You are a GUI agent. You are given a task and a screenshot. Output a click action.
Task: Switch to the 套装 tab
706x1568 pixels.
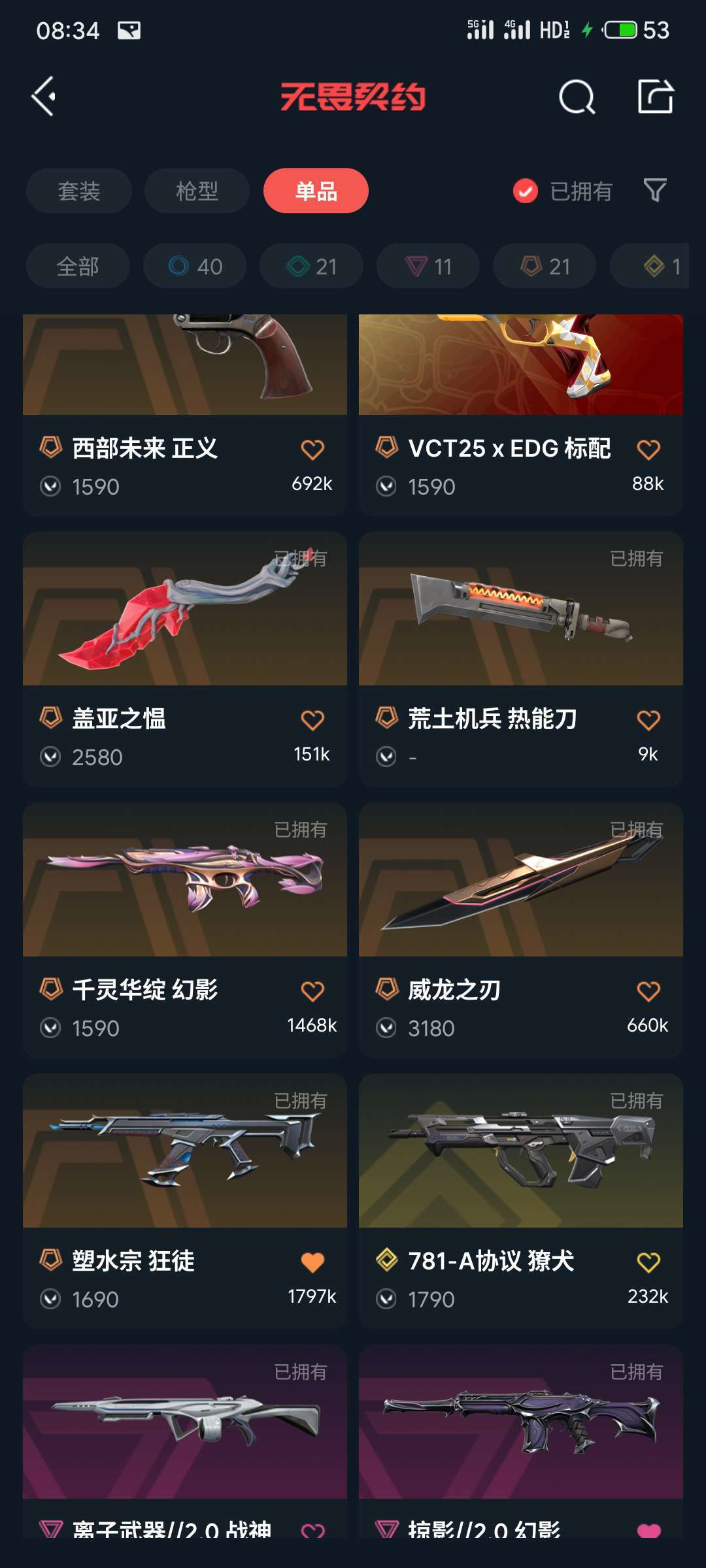79,191
